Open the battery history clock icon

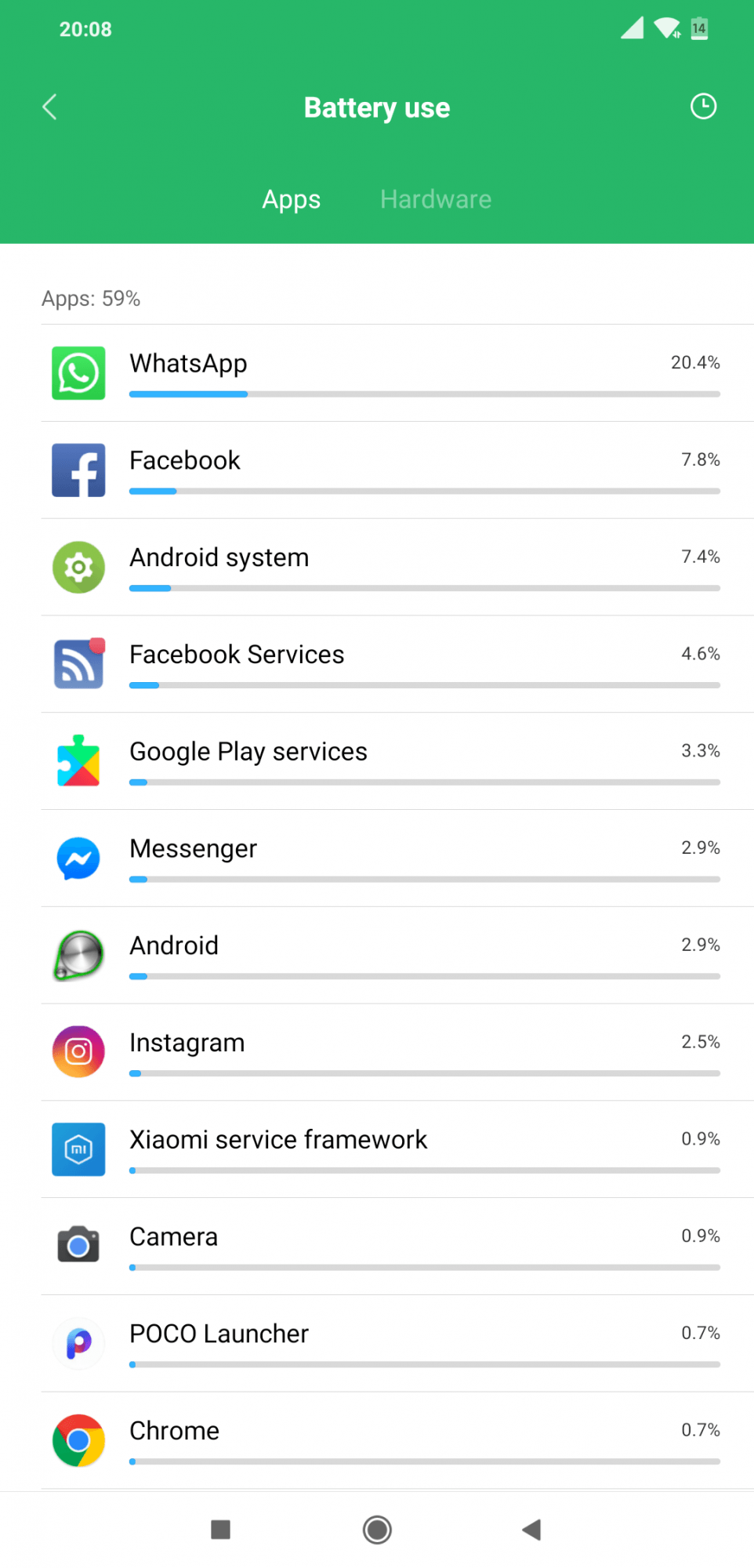click(x=703, y=107)
